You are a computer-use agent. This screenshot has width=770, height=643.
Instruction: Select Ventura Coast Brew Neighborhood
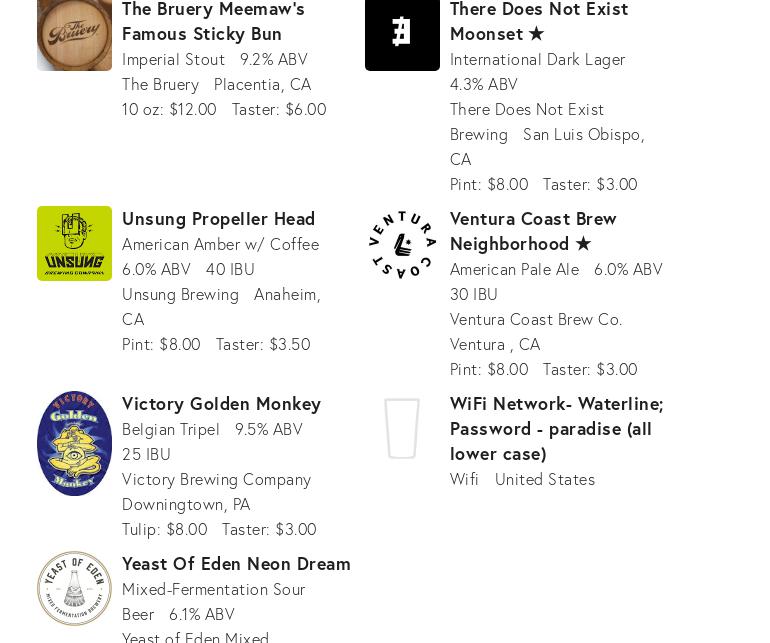pos(532,230)
